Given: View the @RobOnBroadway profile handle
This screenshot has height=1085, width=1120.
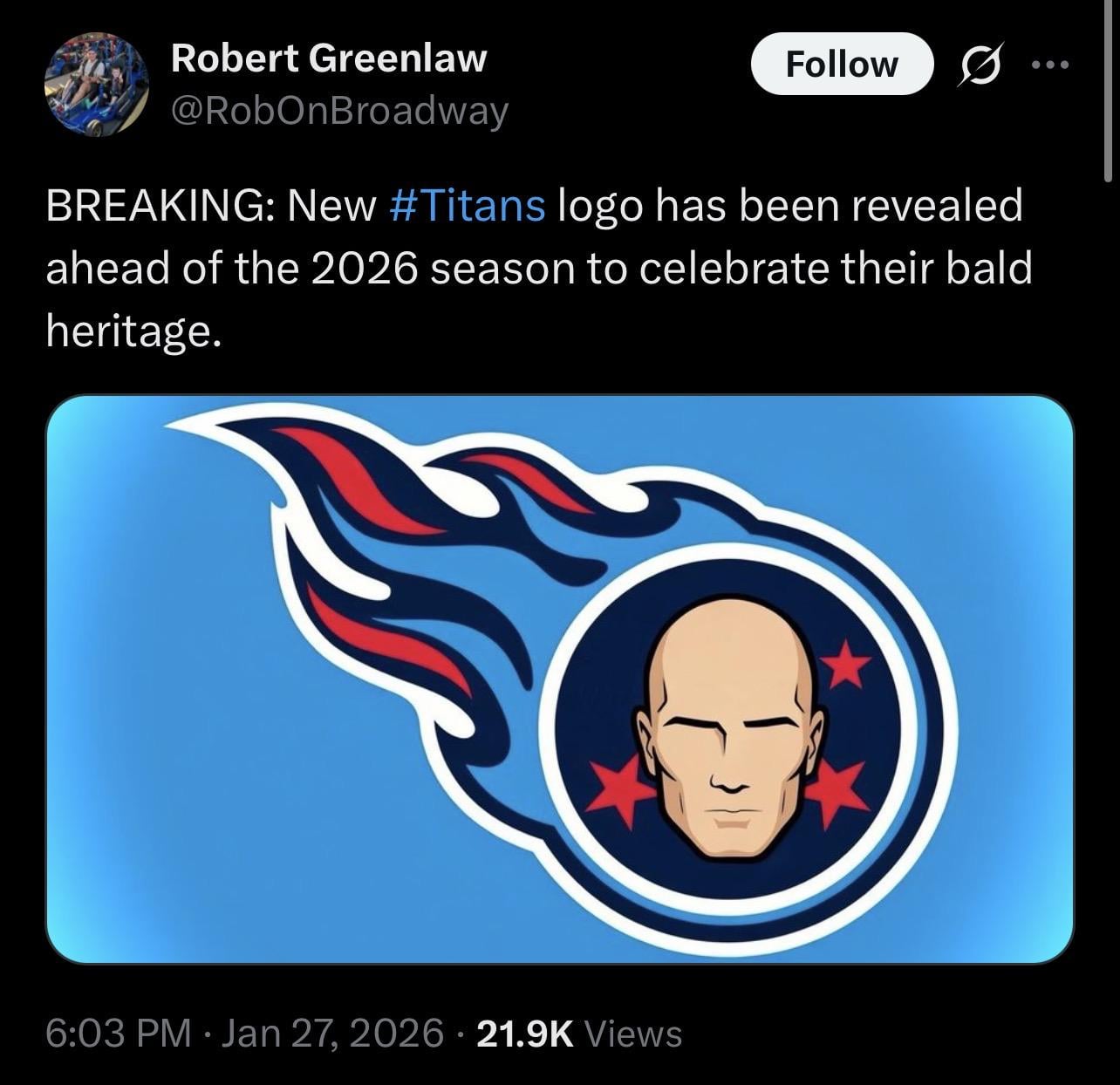Looking at the screenshot, I should pyautogui.click(x=339, y=111).
